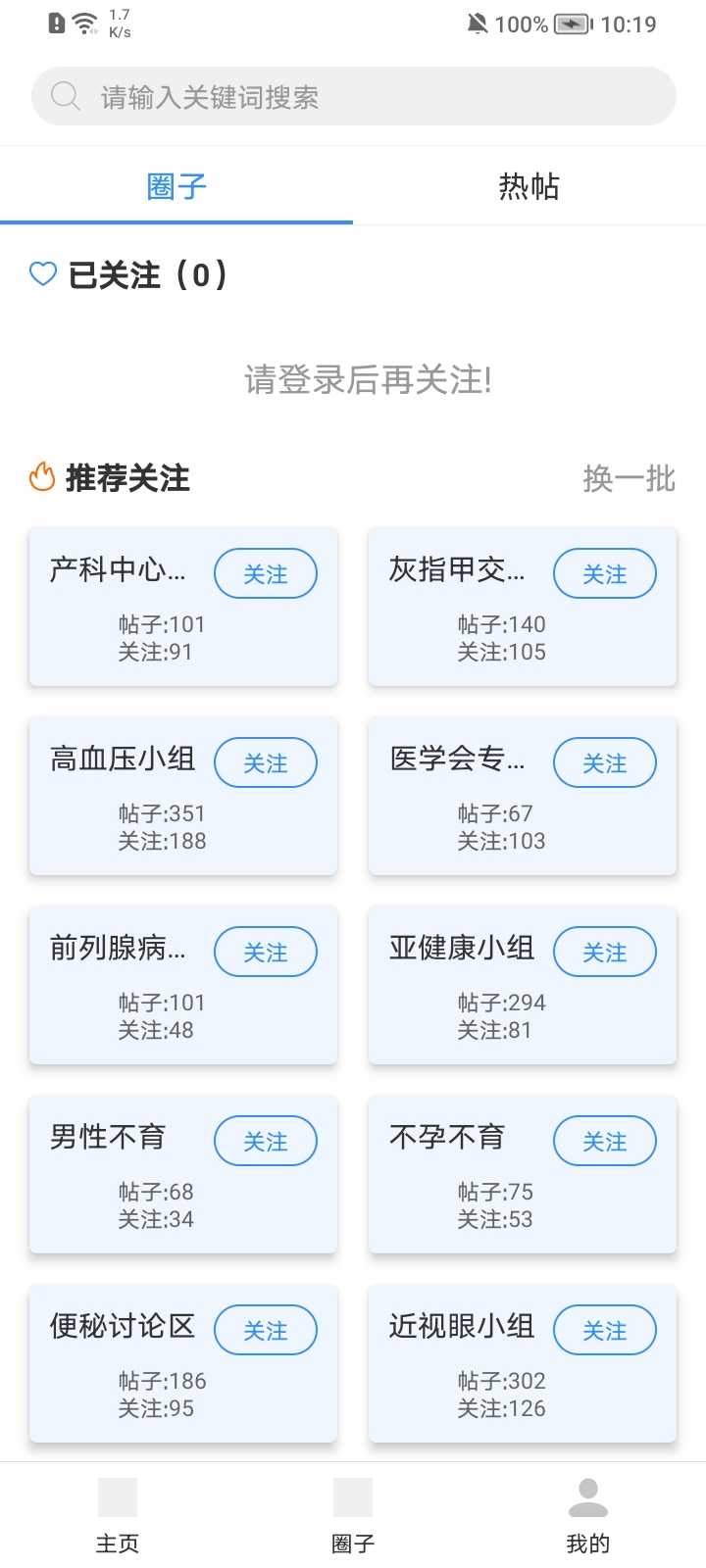
Task: Open the 灰指甲交流 group card
Action: (456, 570)
